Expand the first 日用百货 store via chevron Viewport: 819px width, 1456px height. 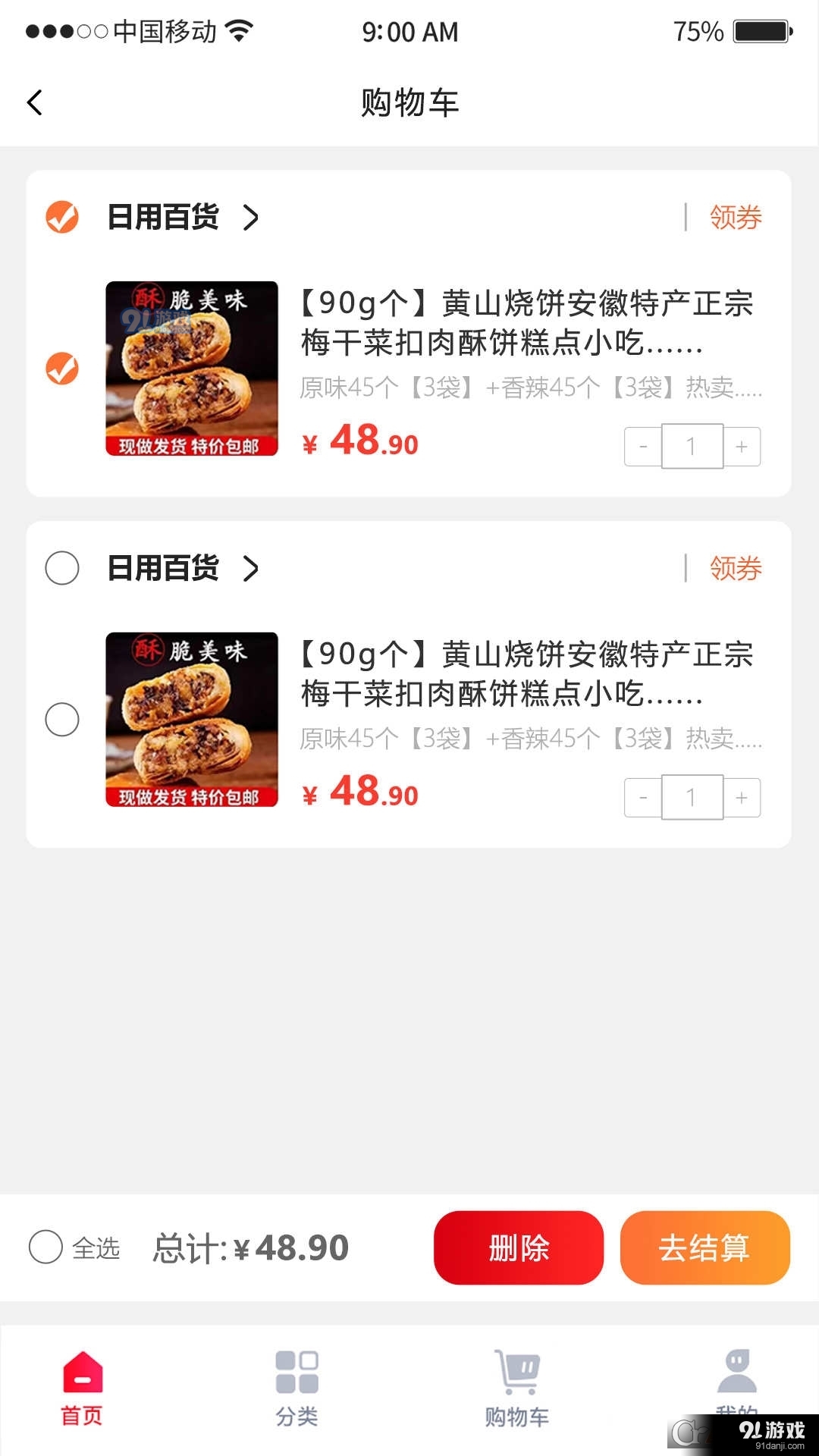point(250,218)
